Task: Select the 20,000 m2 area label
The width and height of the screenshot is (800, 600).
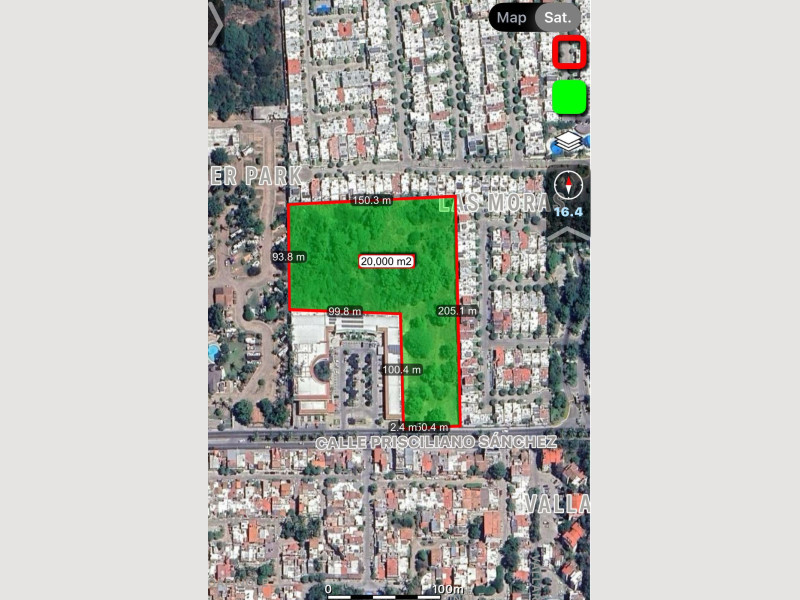Action: point(387,261)
